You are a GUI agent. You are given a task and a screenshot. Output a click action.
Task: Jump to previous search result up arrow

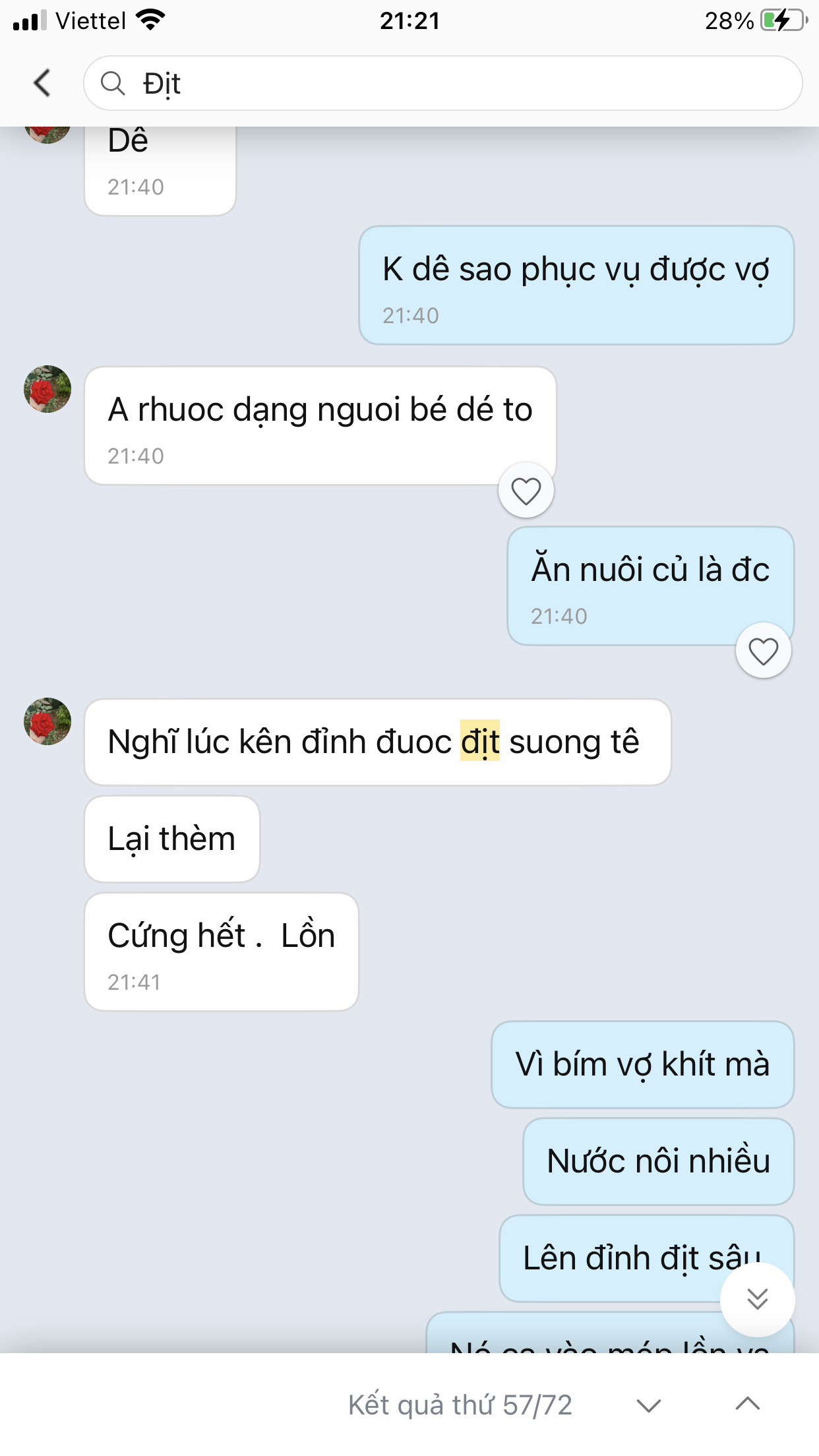[747, 1405]
